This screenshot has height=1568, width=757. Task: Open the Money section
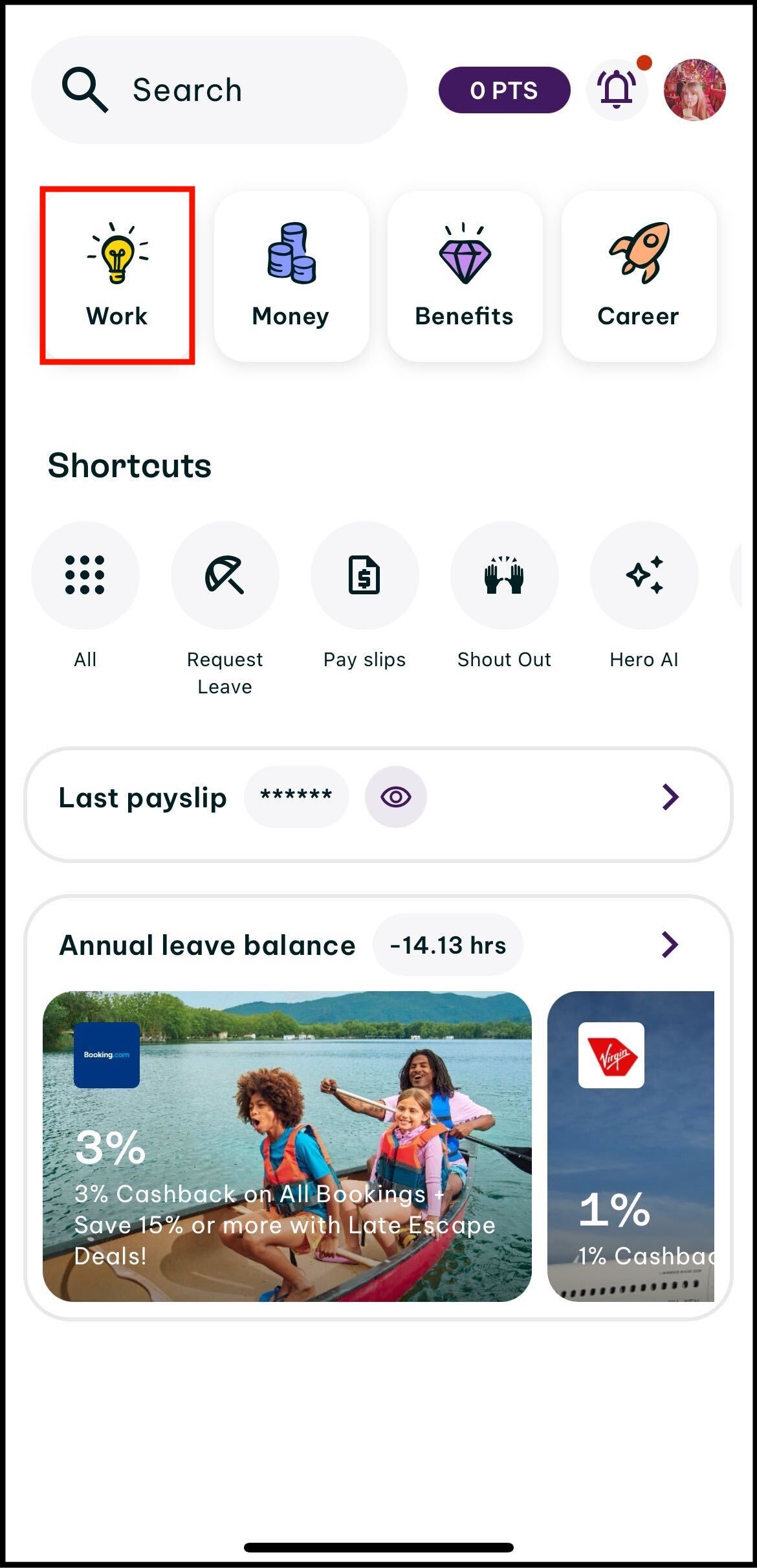[x=291, y=276]
